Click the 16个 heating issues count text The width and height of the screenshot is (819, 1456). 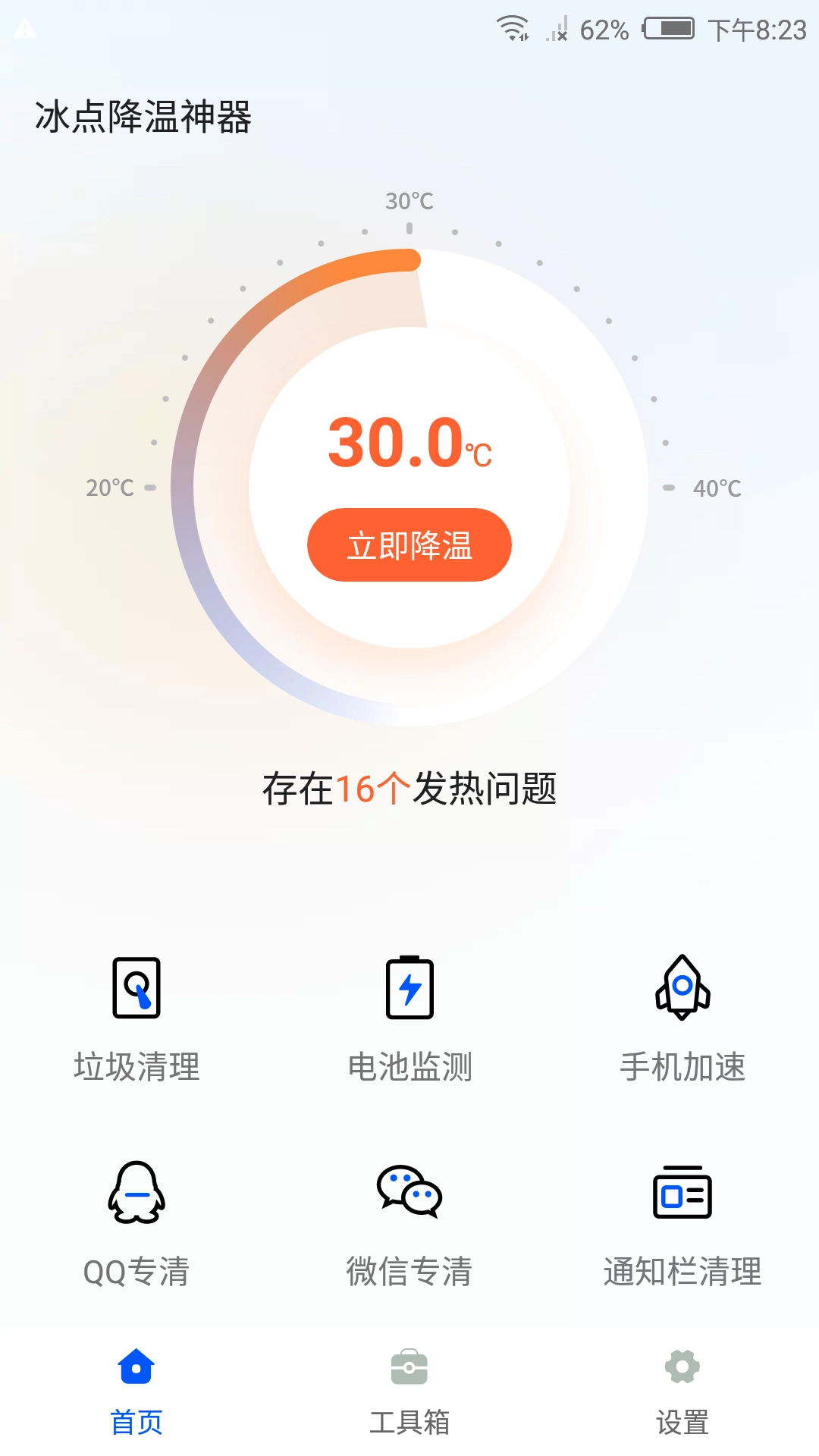374,789
